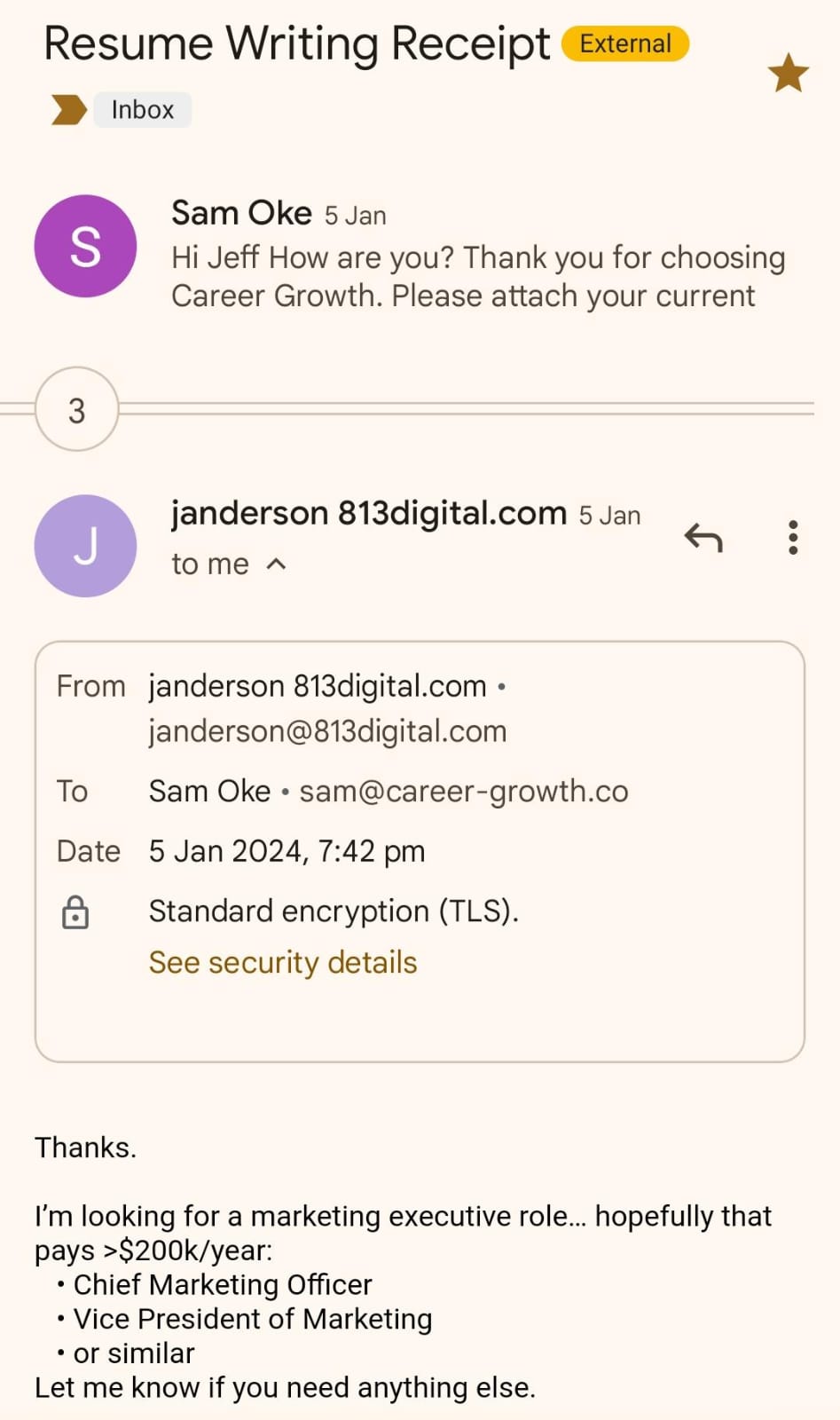Viewport: 840px width, 1420px height.
Task: Open janderson's purple J avatar
Action: tap(85, 546)
